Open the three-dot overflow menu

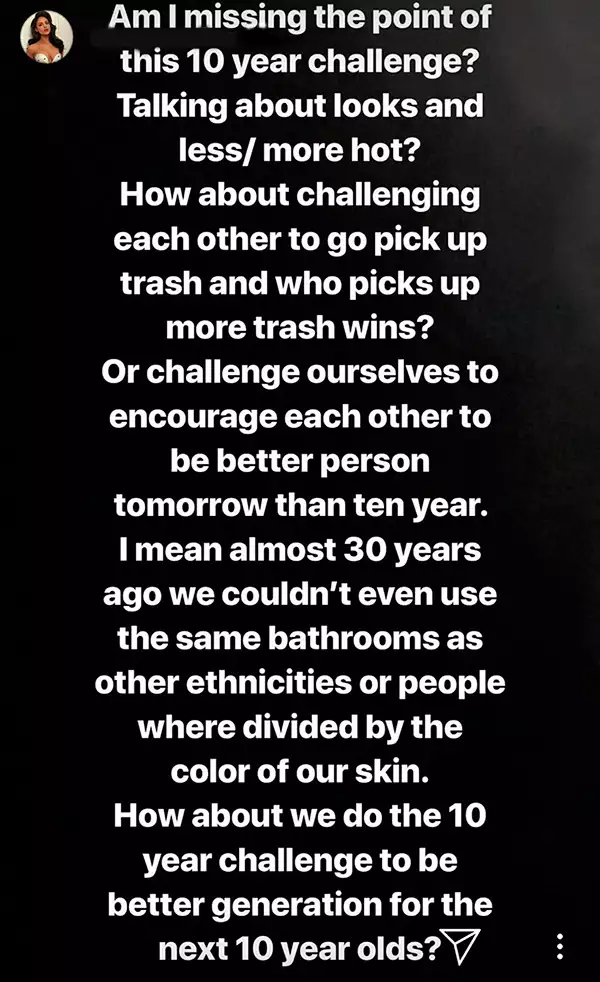pos(560,945)
